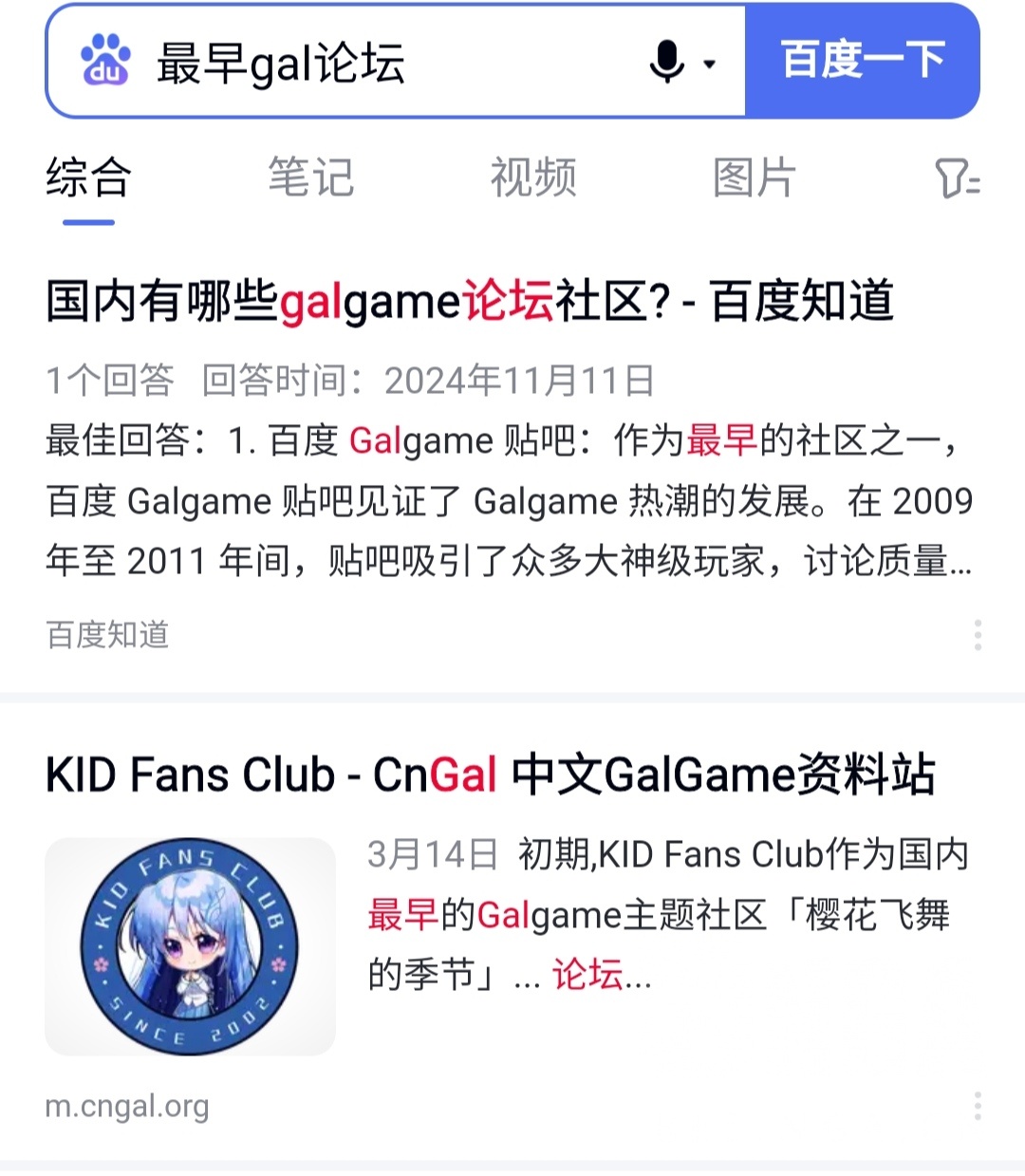Visit the m.cngal.org site link
The image size is (1025, 1176).
tap(128, 1105)
